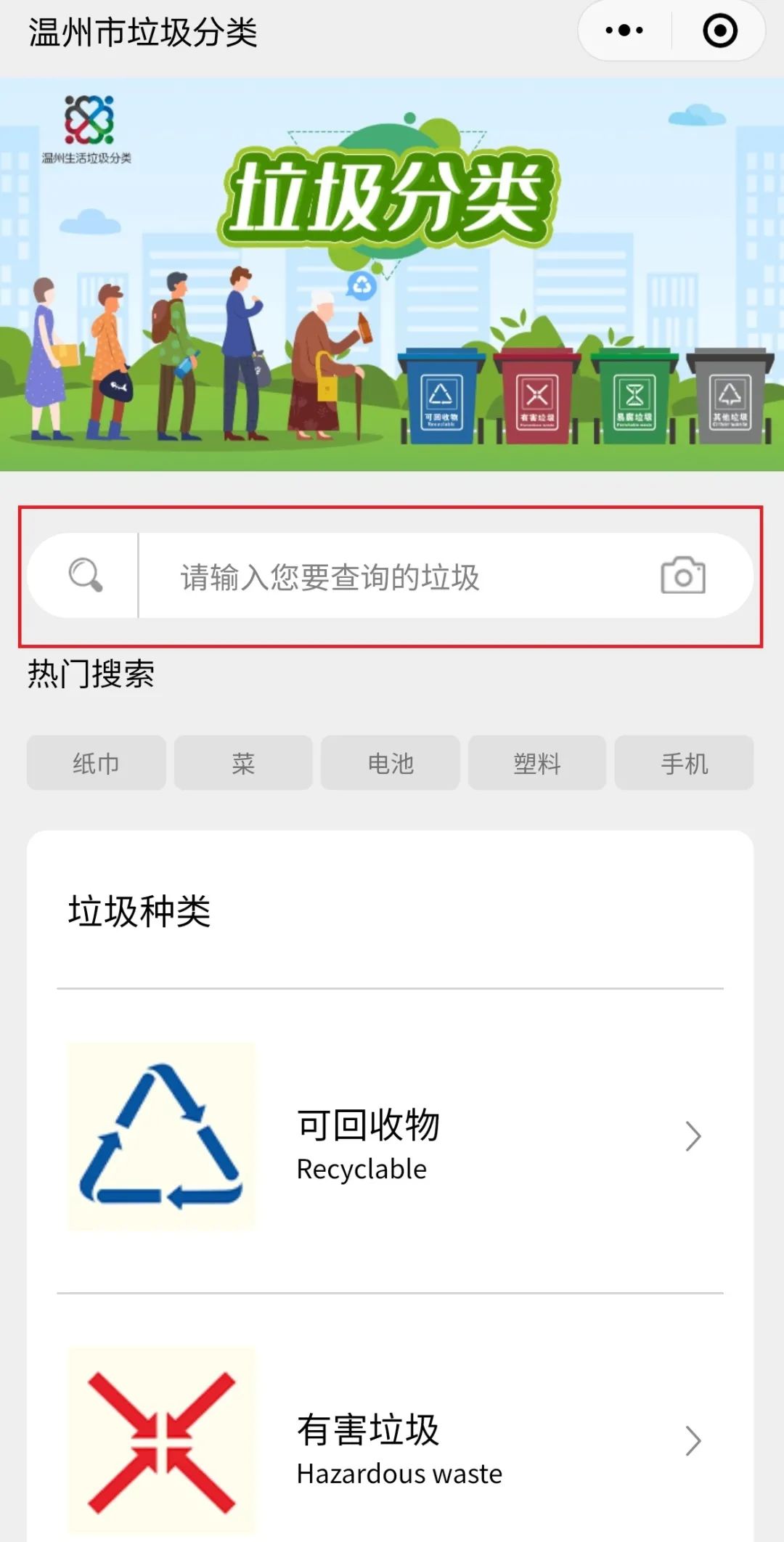Choose the 塑料 hot search chip
The width and height of the screenshot is (784, 1542).
(537, 763)
